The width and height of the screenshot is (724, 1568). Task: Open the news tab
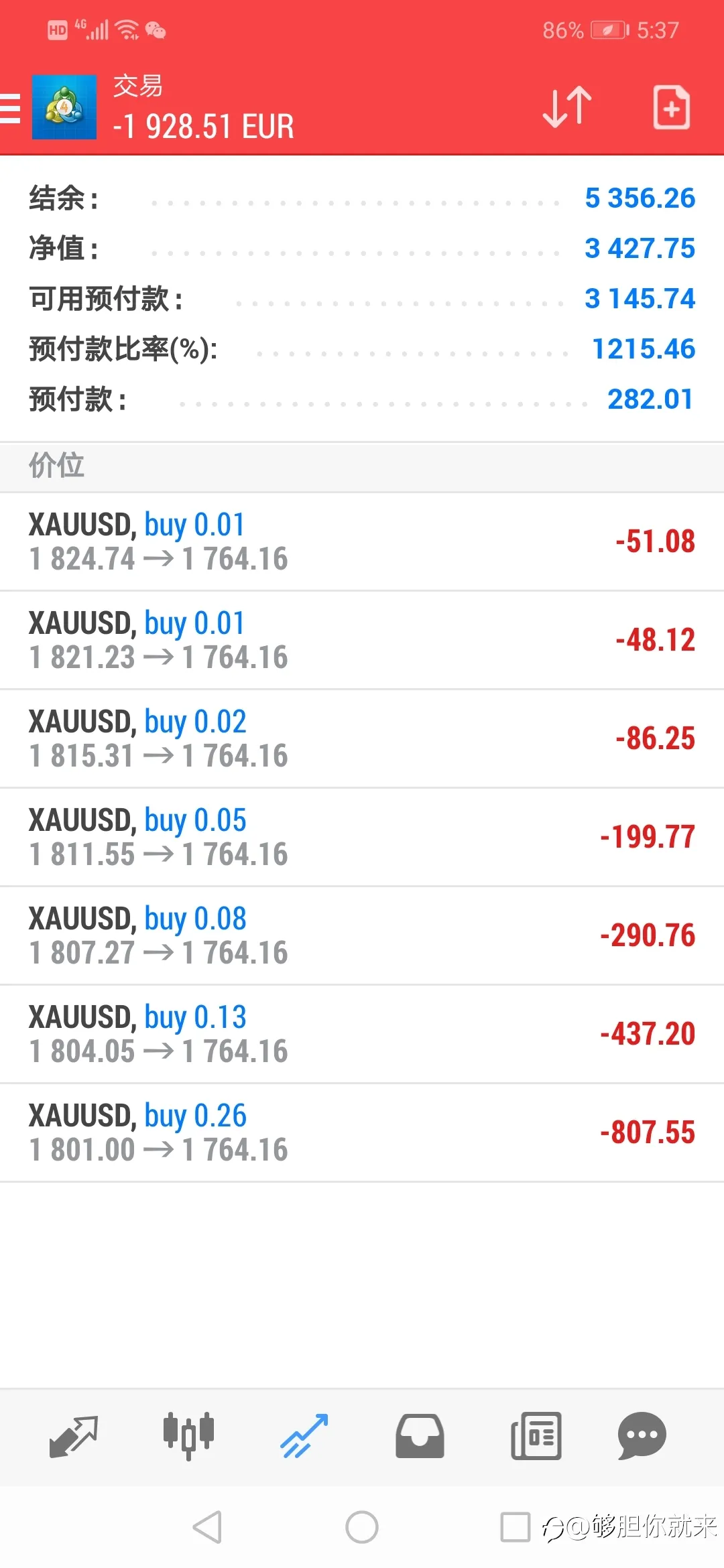(536, 1436)
